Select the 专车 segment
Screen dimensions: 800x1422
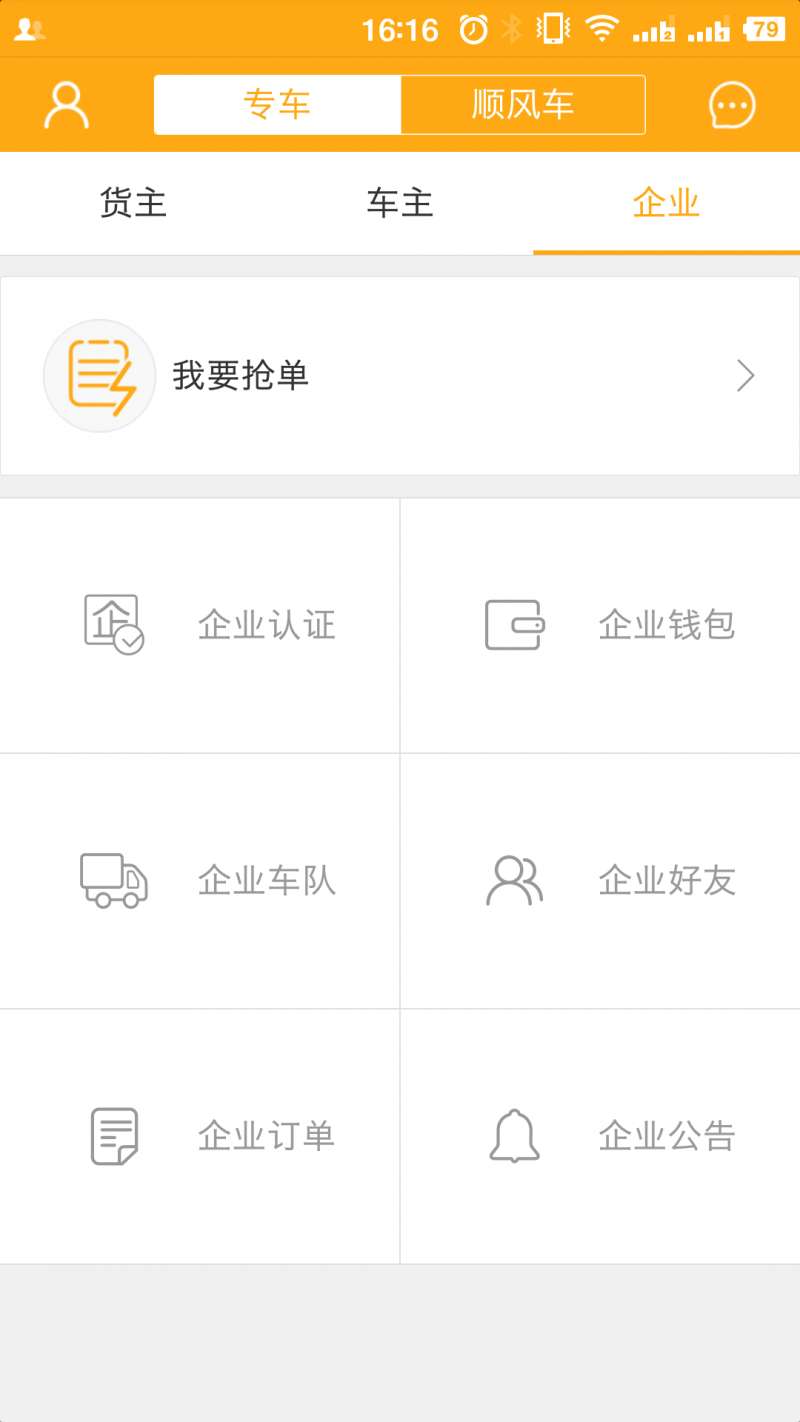277,104
